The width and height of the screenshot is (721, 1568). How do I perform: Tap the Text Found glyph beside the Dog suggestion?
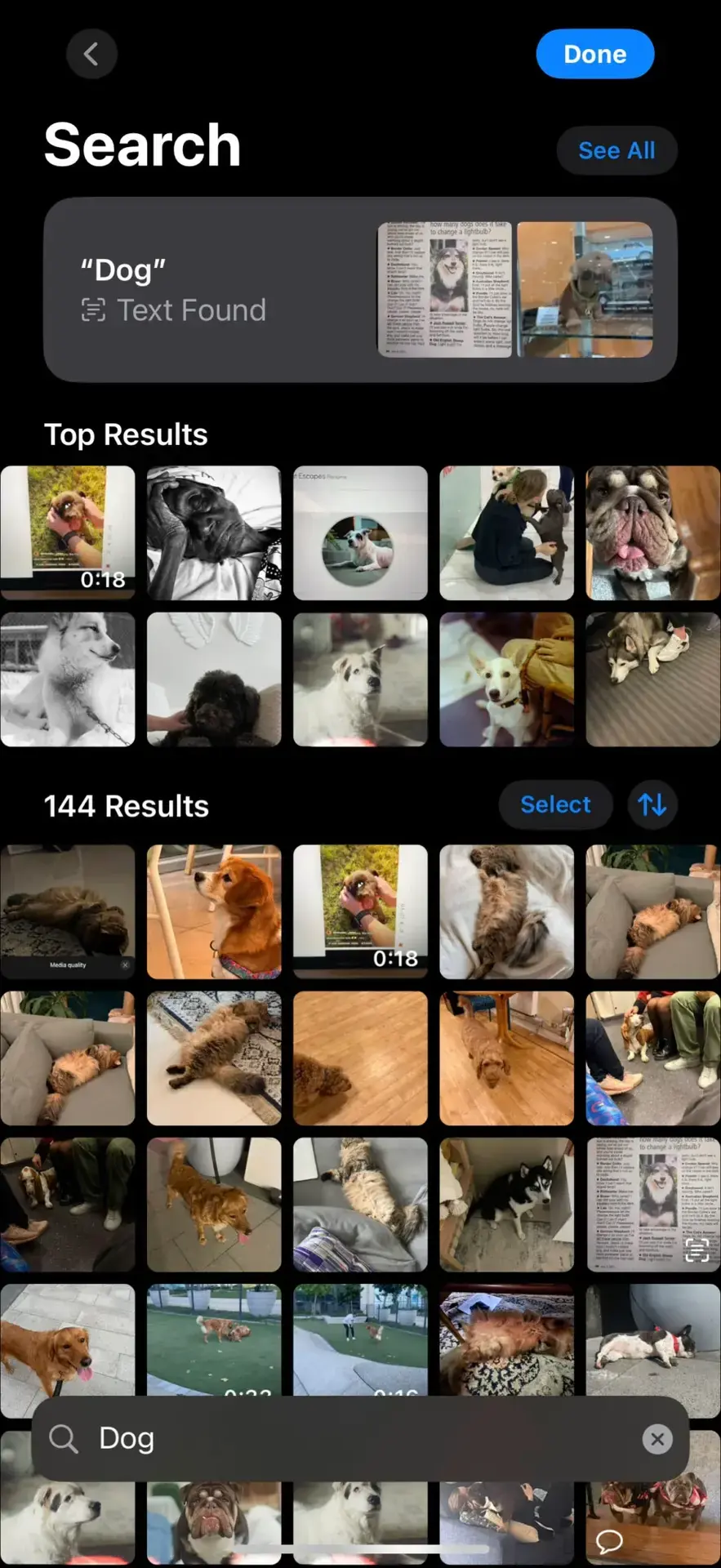[93, 310]
